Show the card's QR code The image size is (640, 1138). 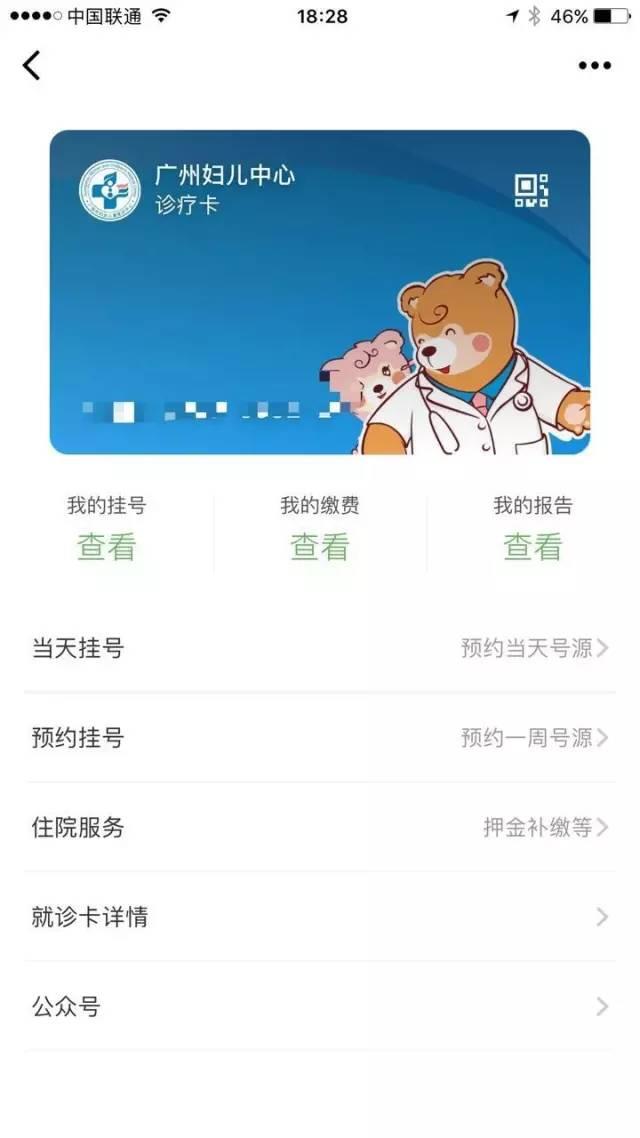pyautogui.click(x=531, y=190)
